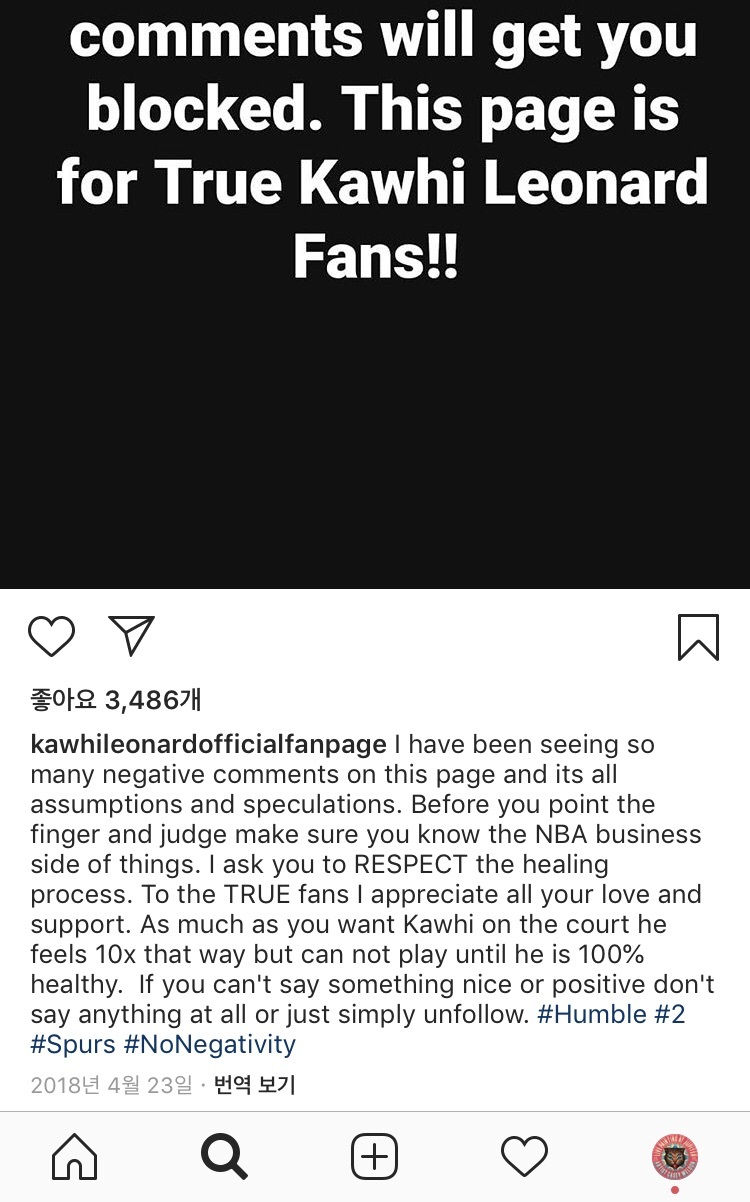The width and height of the screenshot is (750, 1202).
Task: Create a new post with the plus tab
Action: click(x=375, y=1158)
